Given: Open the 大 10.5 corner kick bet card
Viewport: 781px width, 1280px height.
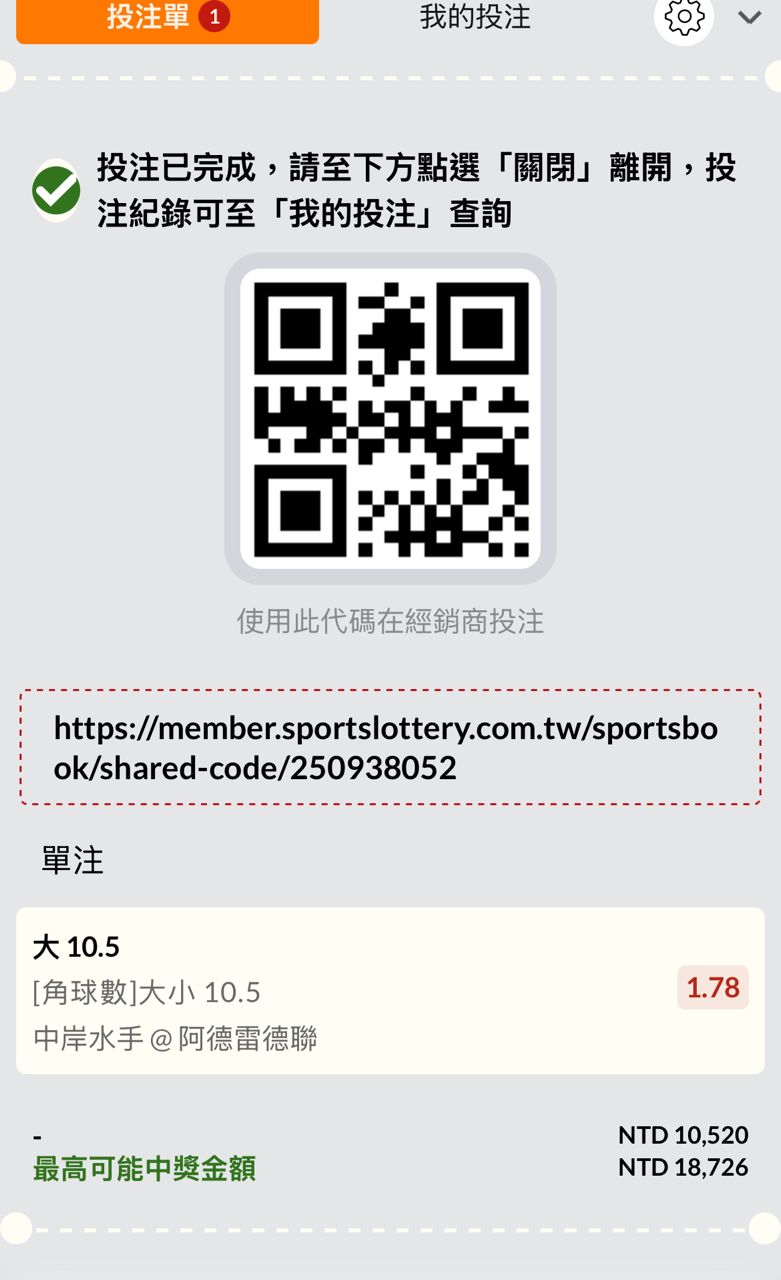Looking at the screenshot, I should coord(390,990).
